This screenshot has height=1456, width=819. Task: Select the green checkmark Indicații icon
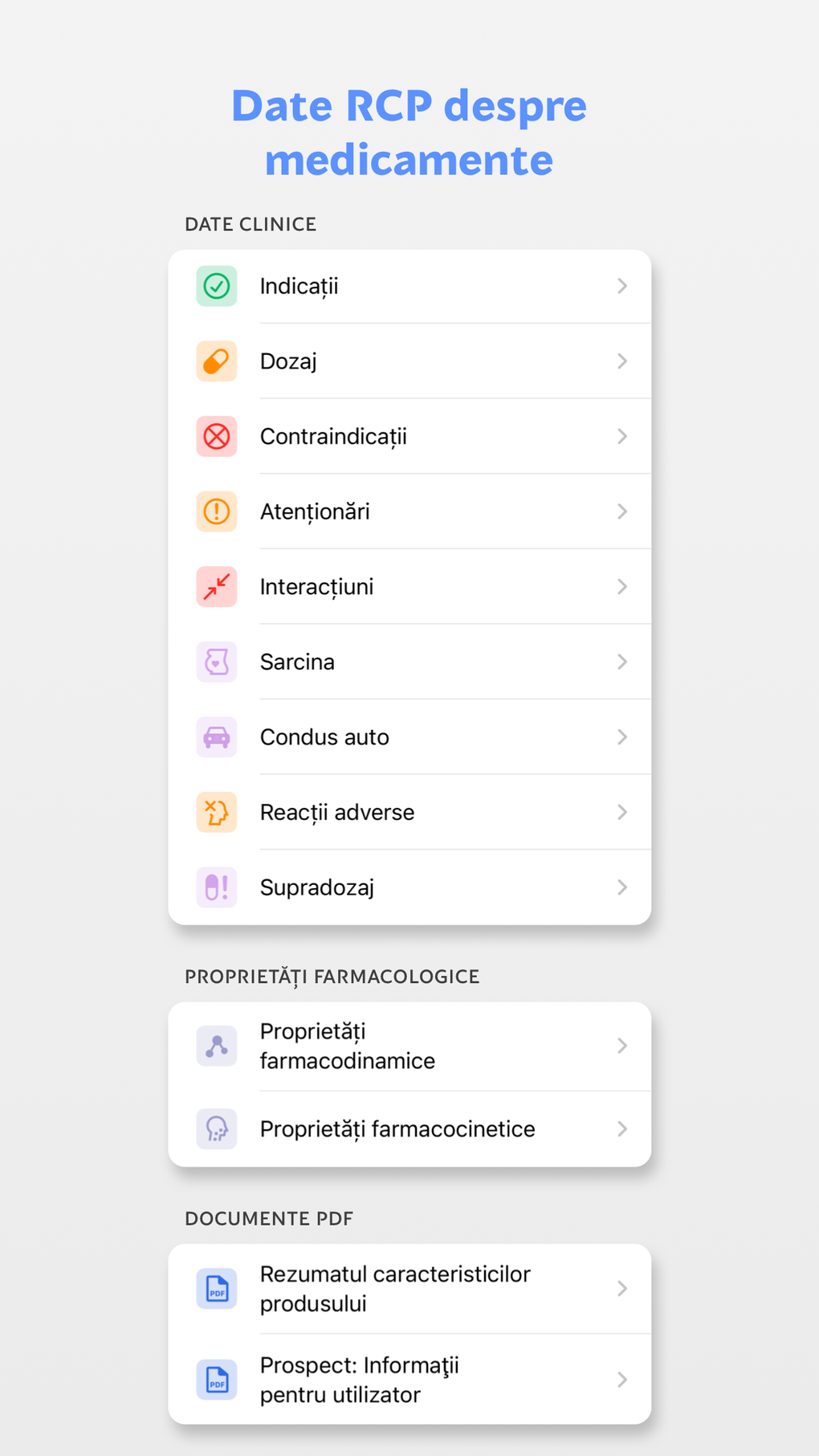click(x=216, y=286)
